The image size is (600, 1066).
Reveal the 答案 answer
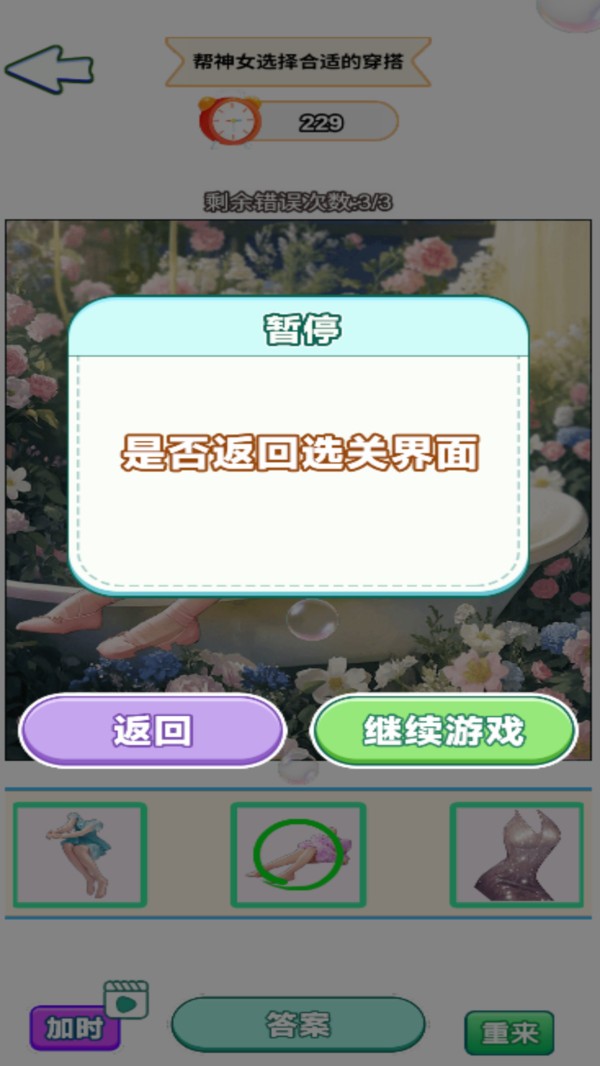[298, 1025]
